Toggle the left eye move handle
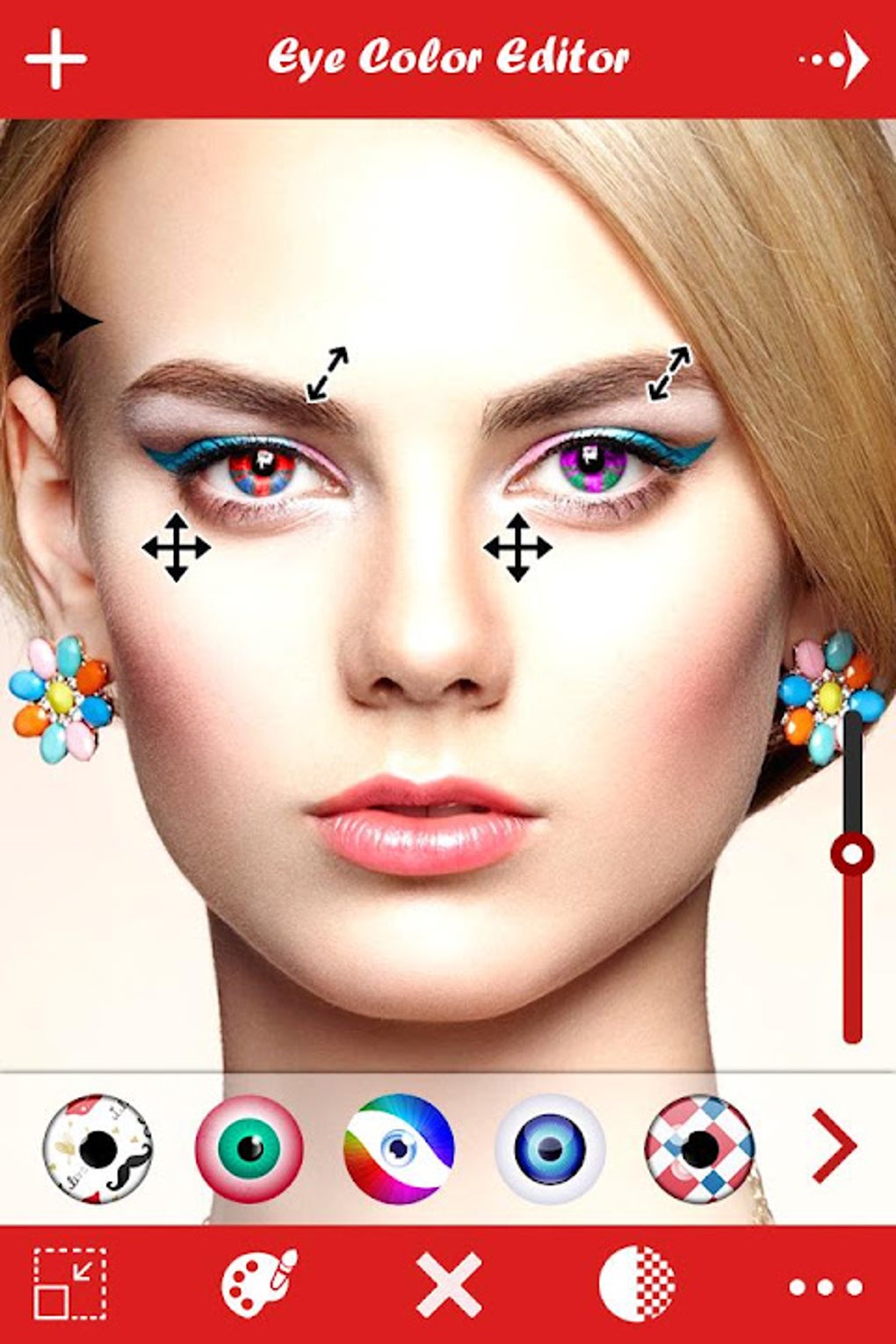 pyautogui.click(x=178, y=546)
